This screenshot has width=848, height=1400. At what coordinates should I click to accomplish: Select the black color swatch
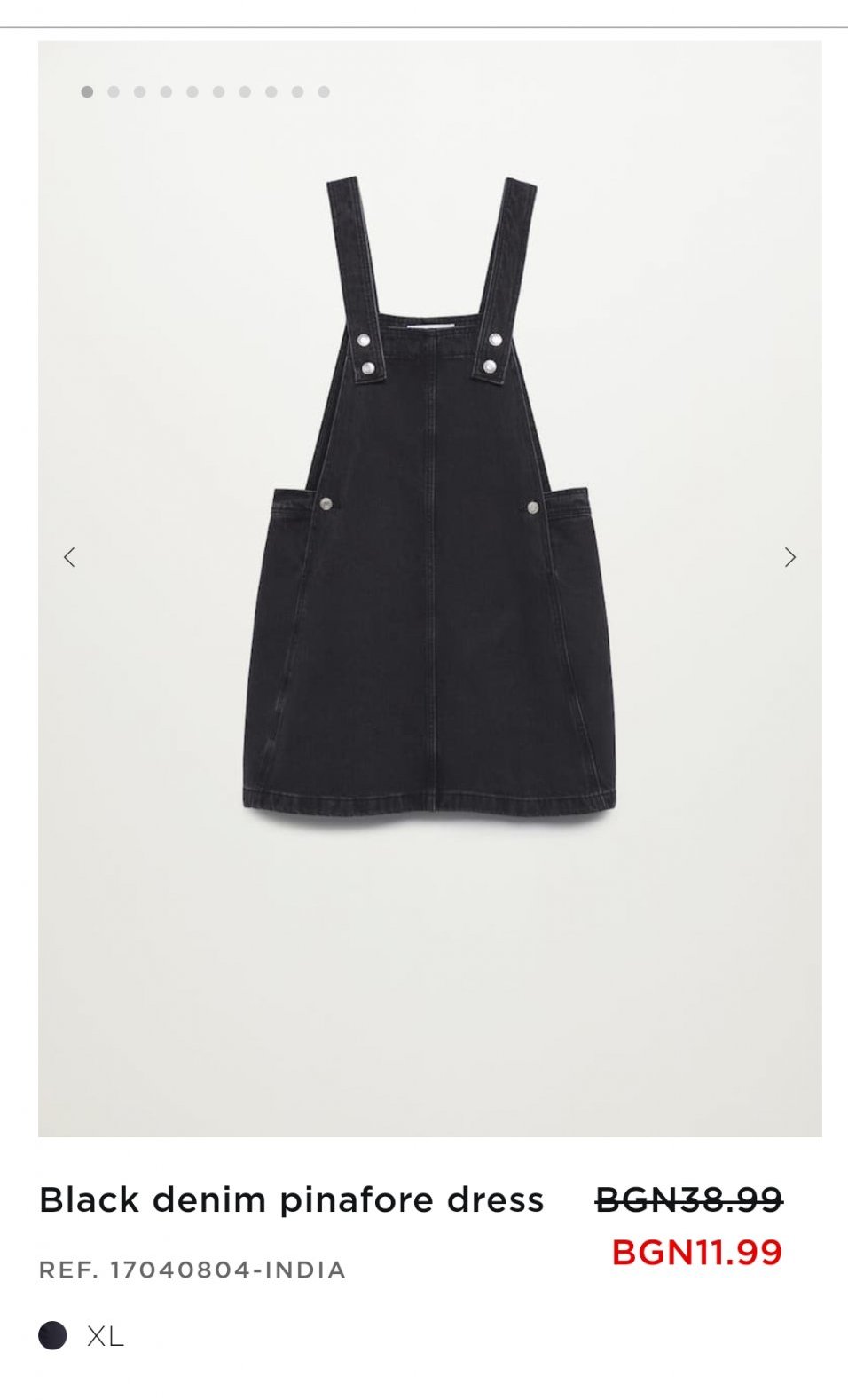point(53,1335)
